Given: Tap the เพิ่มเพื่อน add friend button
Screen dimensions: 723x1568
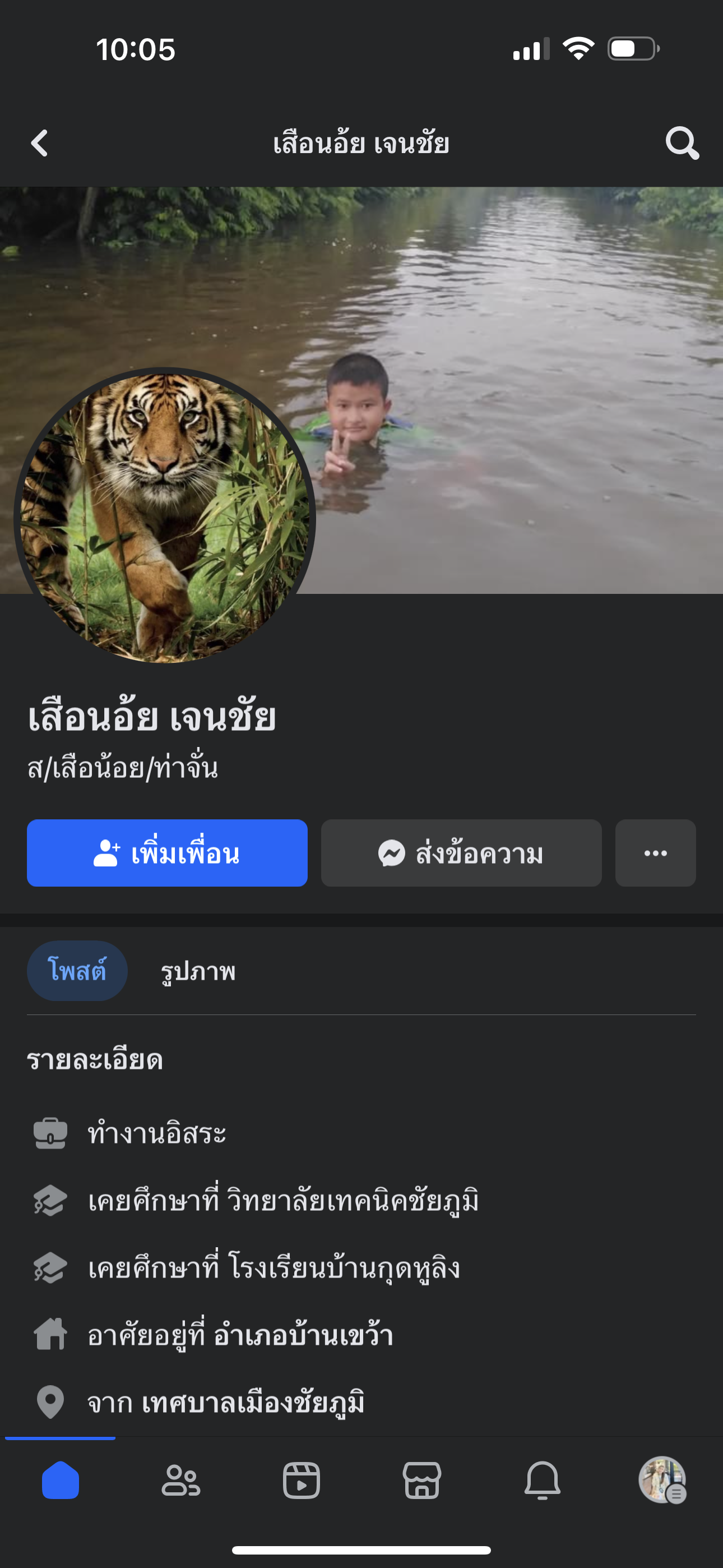Looking at the screenshot, I should (167, 853).
